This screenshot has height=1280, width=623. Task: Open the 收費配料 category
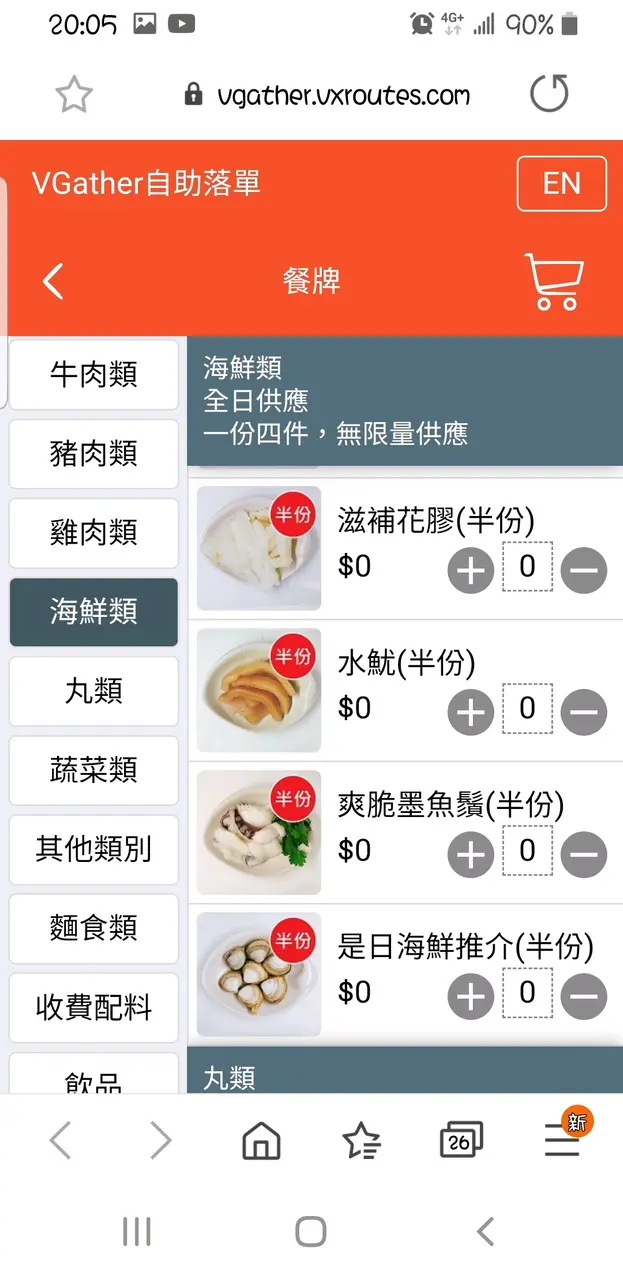(x=94, y=1007)
